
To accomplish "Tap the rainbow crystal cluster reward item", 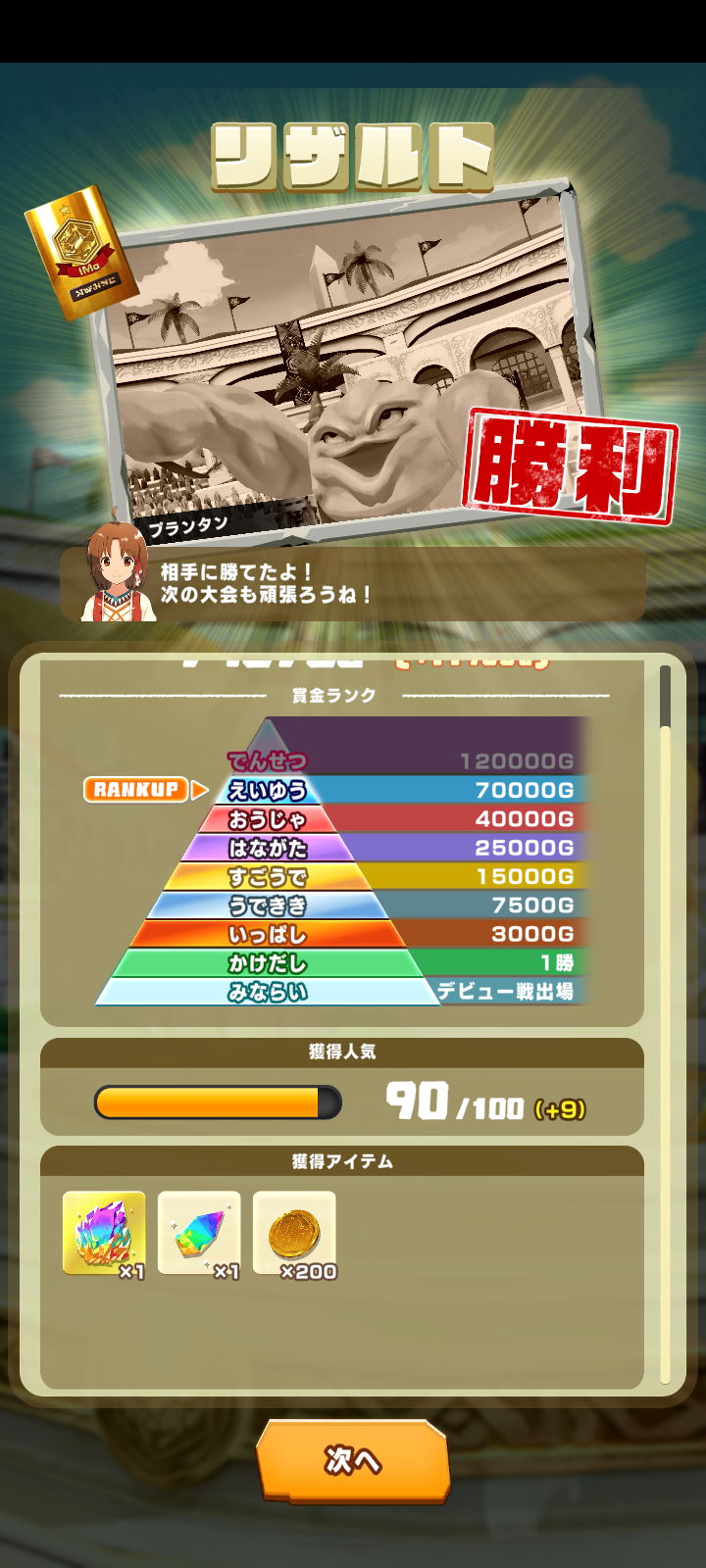I will click(104, 1233).
